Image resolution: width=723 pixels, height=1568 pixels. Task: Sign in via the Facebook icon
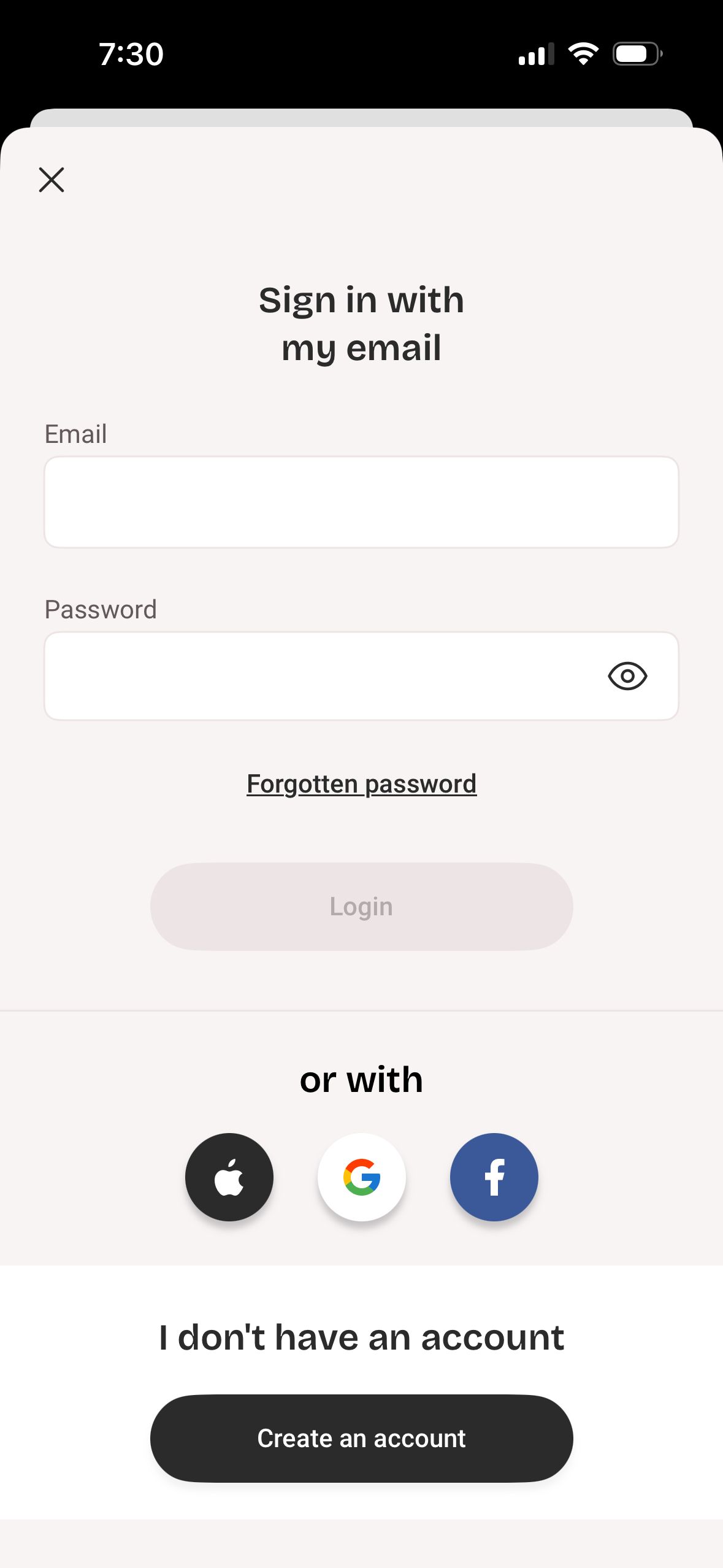pos(494,1177)
